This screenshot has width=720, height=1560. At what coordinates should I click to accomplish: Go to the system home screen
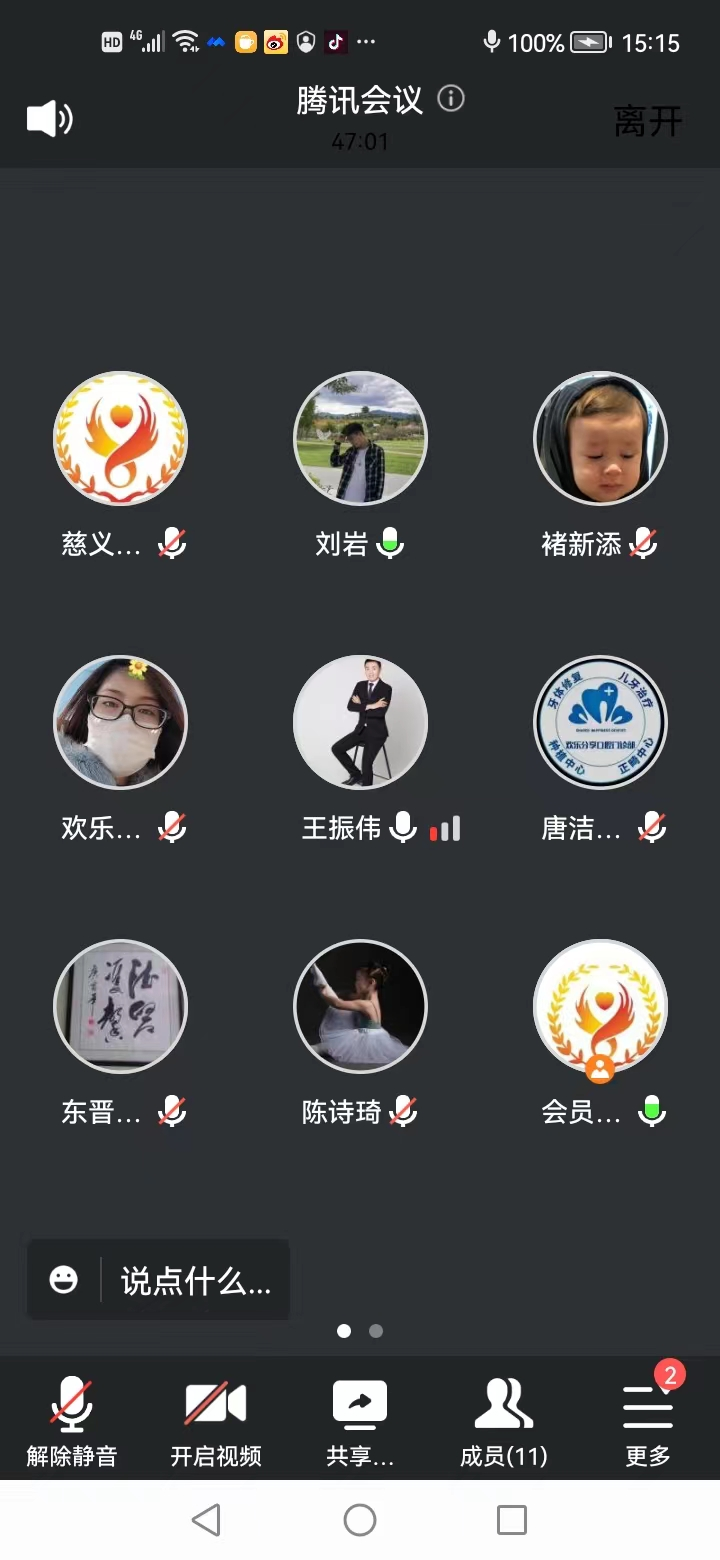(x=360, y=1520)
